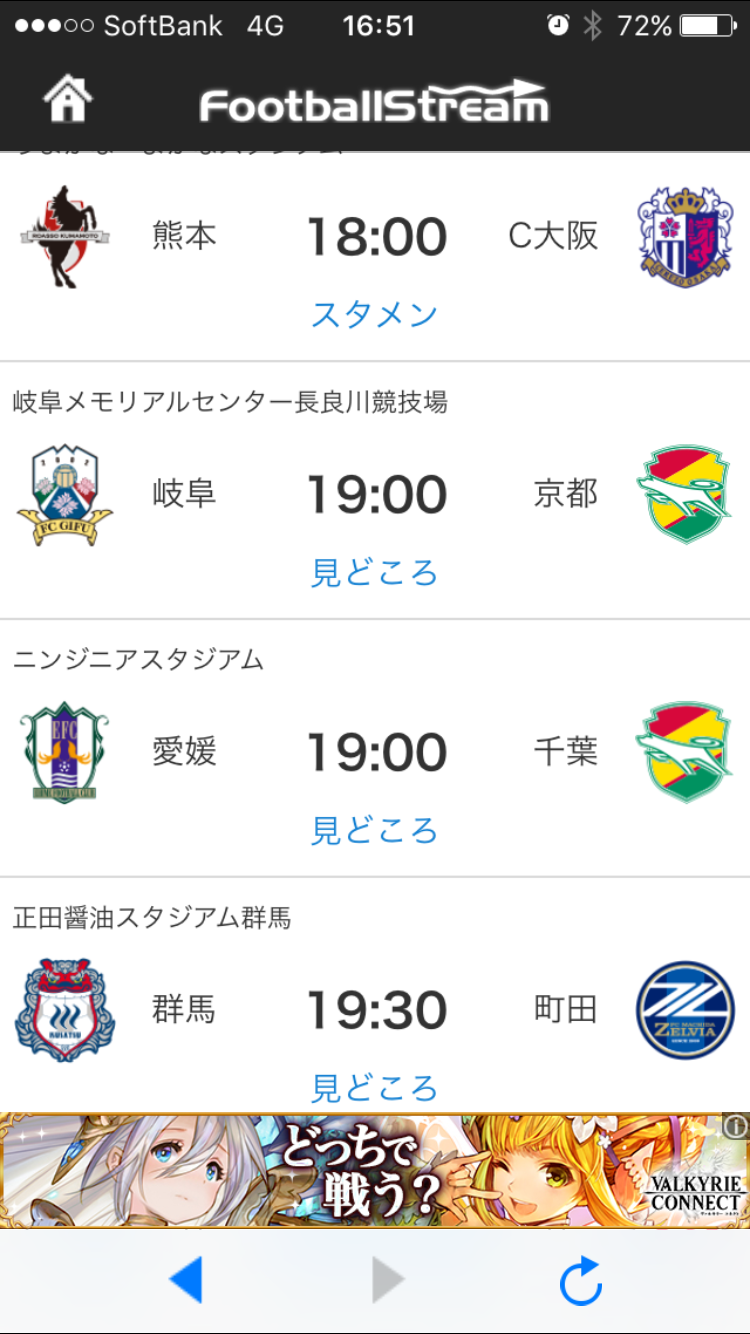Open 見どころ link for 群馬 vs 町田
Image resolution: width=750 pixels, height=1334 pixels.
[375, 1087]
